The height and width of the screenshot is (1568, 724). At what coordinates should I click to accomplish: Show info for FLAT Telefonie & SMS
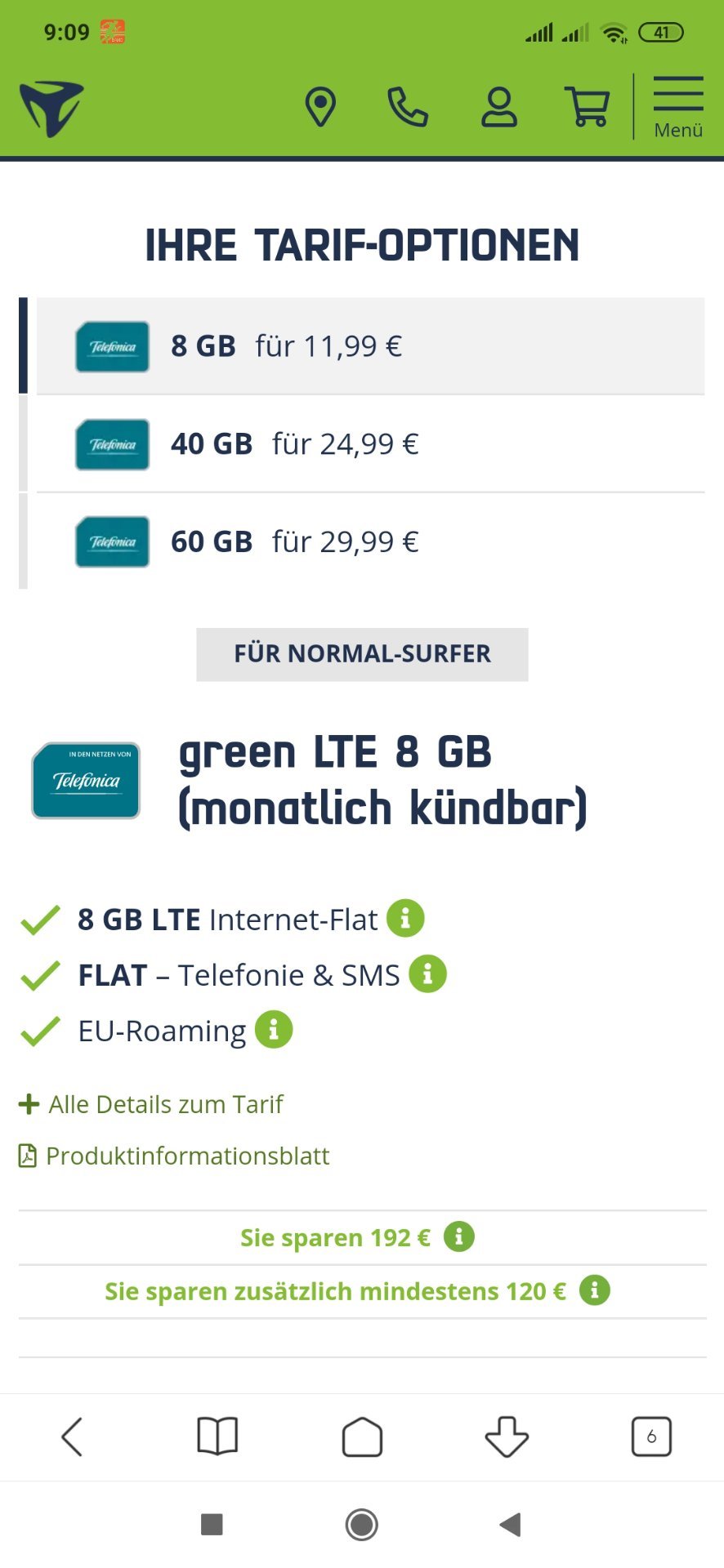click(427, 973)
